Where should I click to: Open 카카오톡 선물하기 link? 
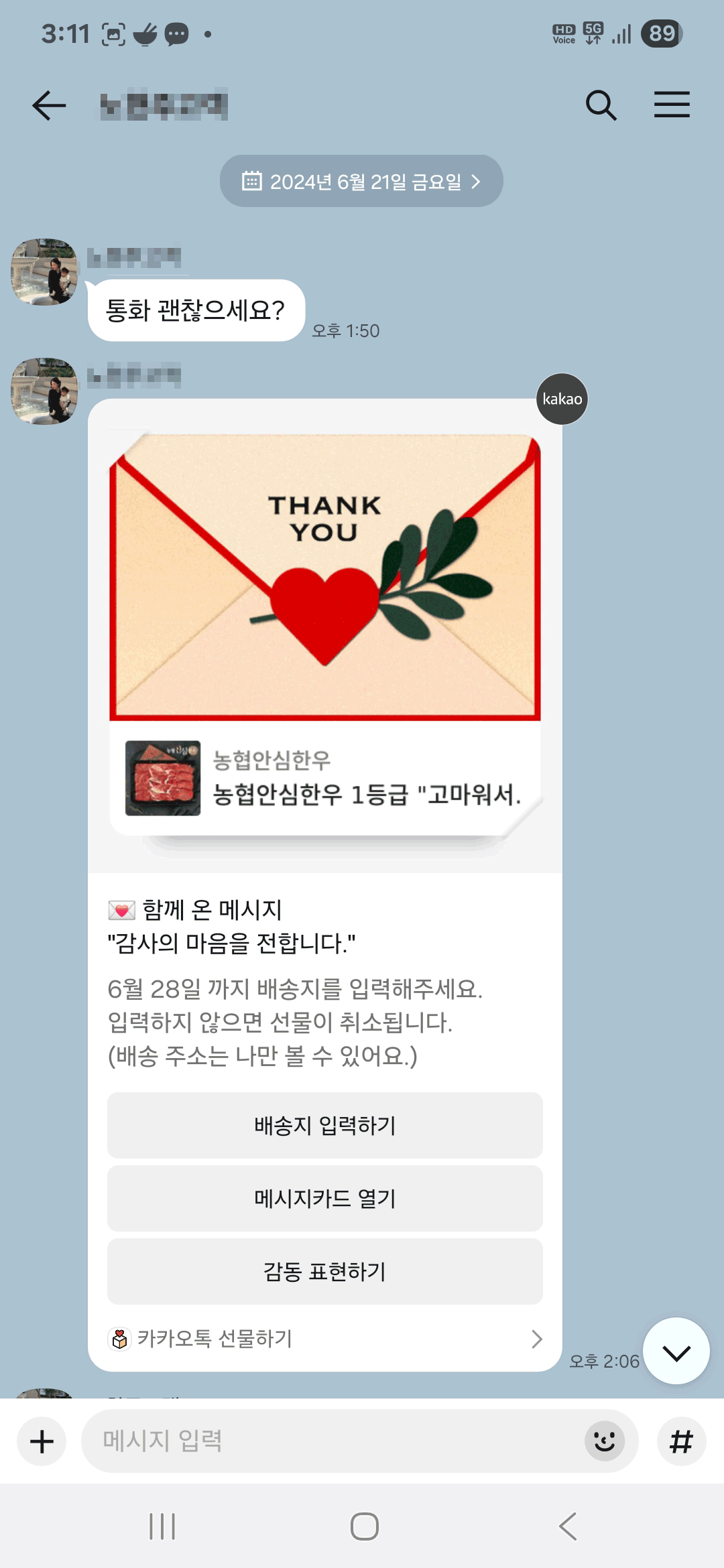click(x=325, y=1339)
